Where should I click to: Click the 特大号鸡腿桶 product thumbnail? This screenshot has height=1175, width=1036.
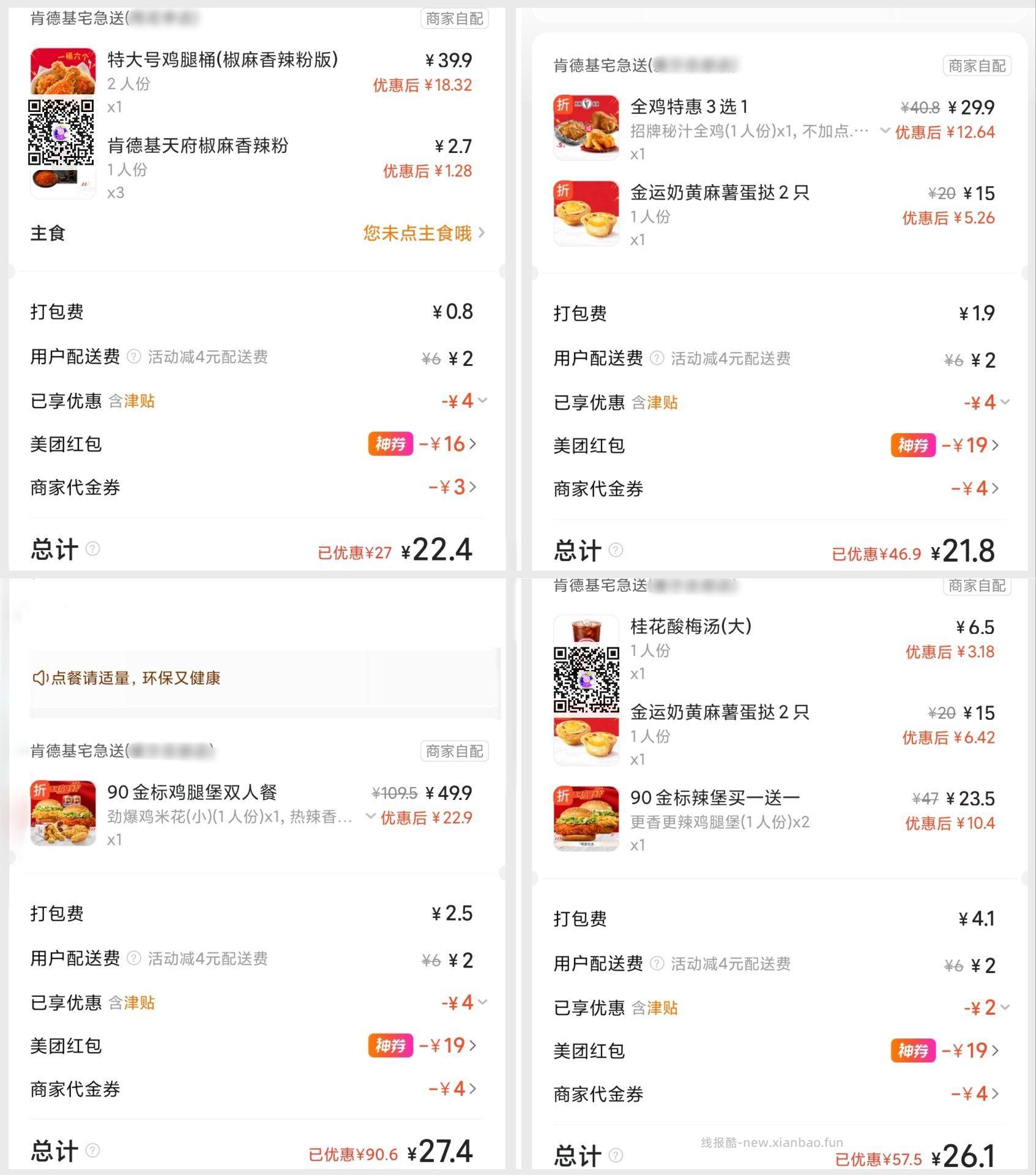(61, 72)
